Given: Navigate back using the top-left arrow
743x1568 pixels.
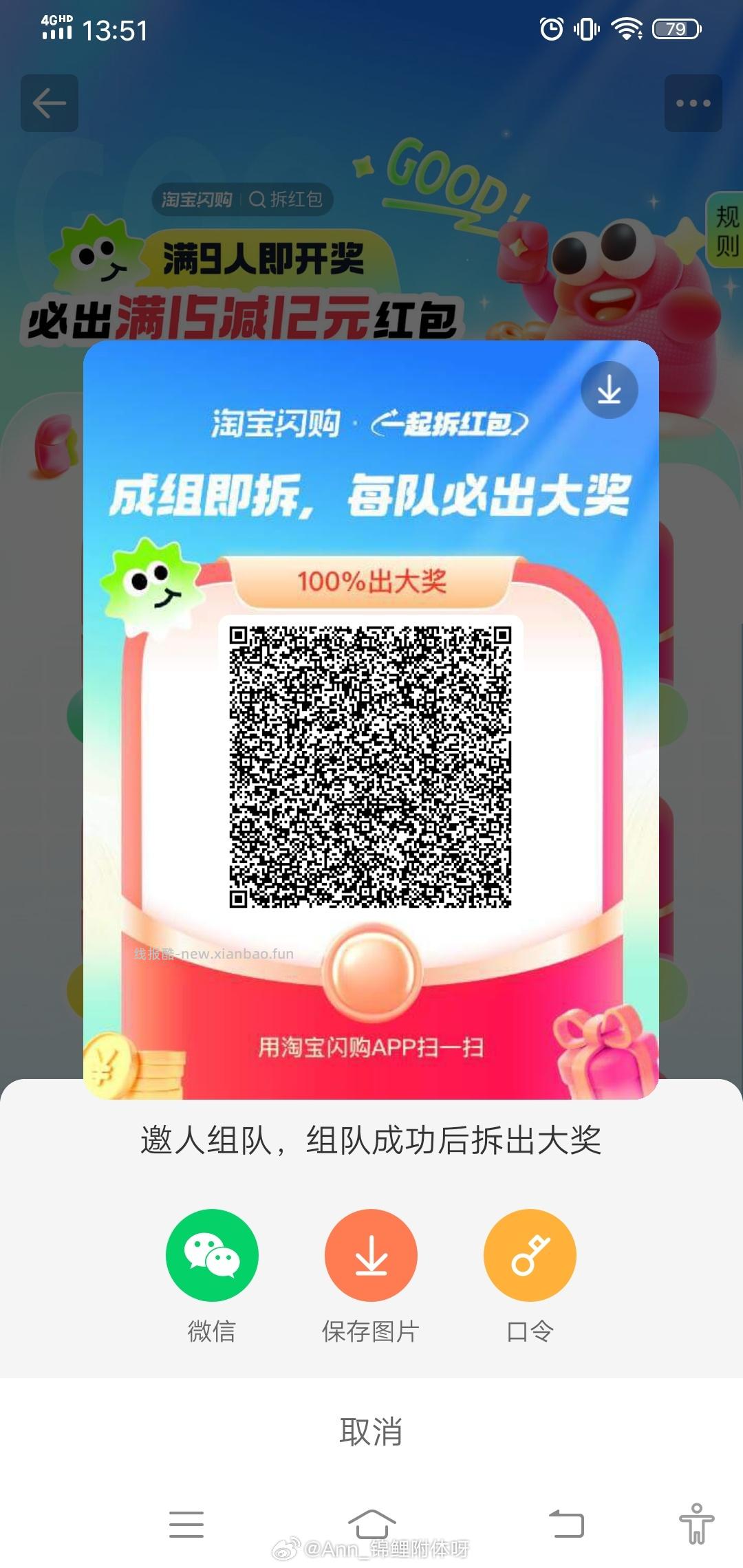Looking at the screenshot, I should click(x=49, y=103).
